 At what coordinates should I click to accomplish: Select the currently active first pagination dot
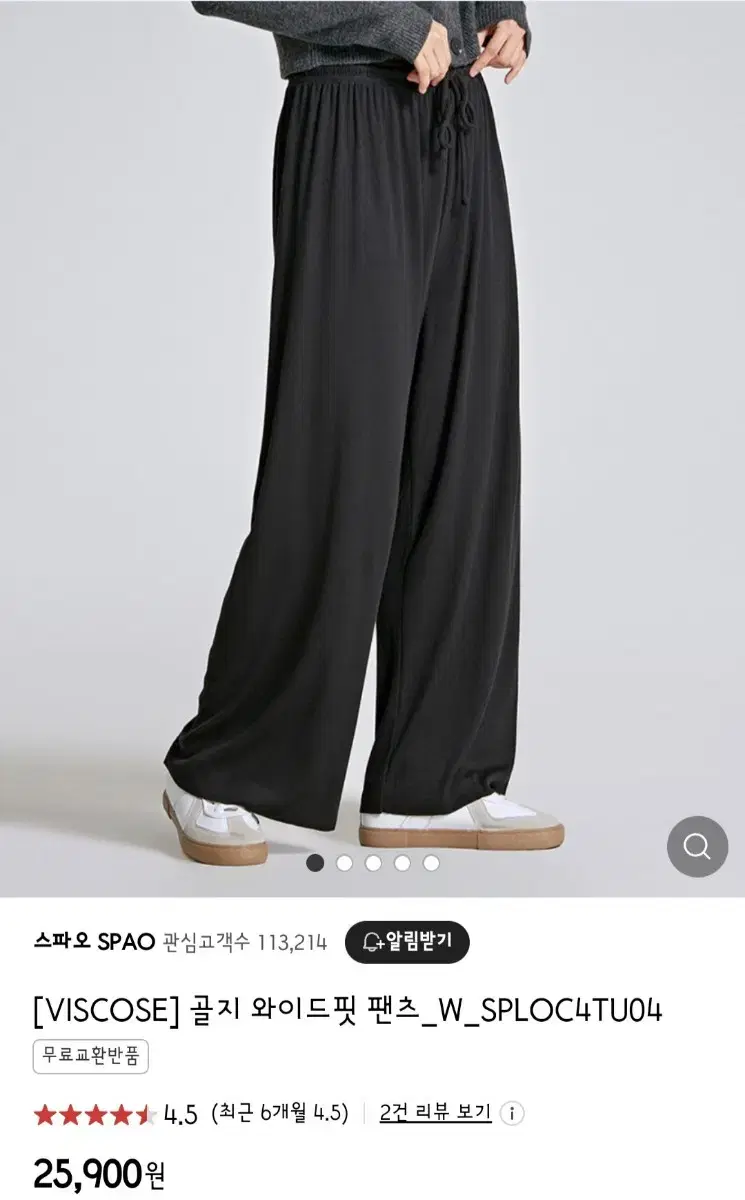point(317,861)
